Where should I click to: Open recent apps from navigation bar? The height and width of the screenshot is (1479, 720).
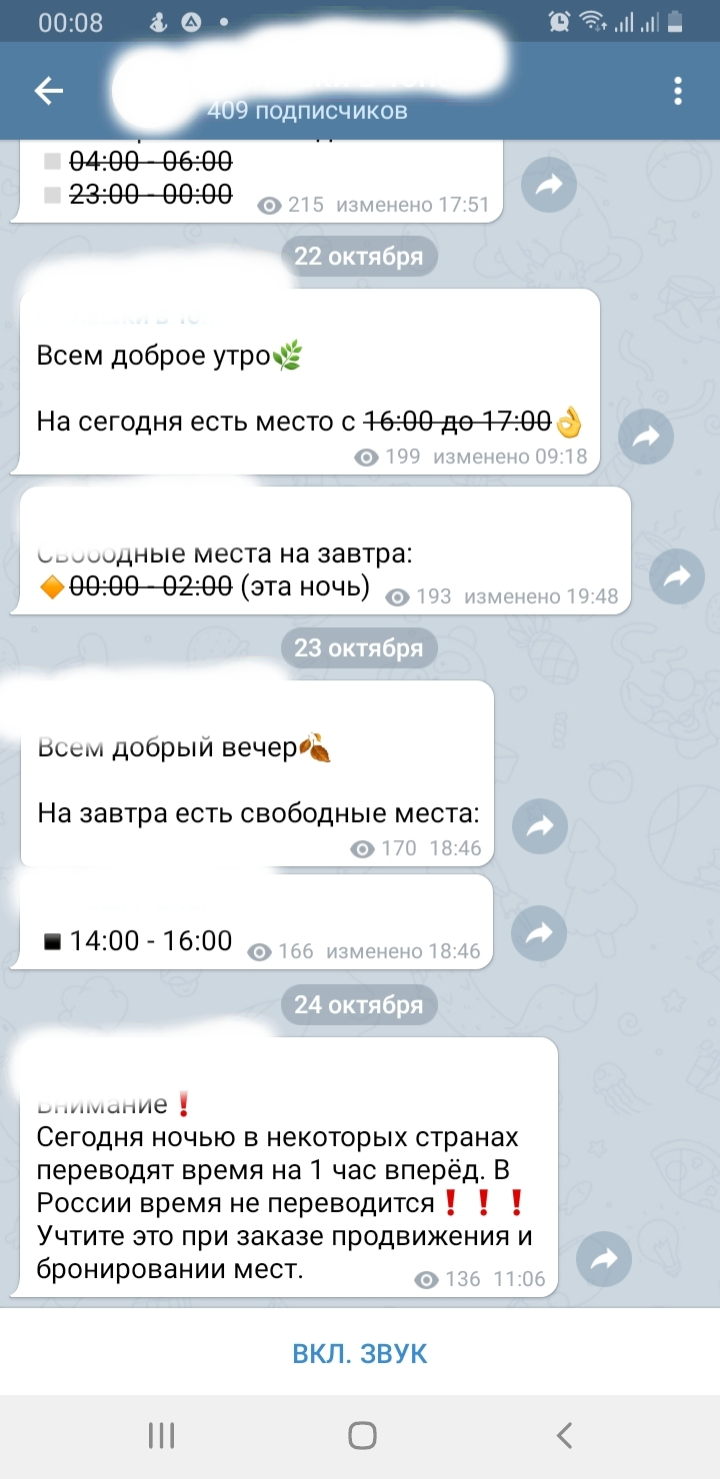(161, 1436)
